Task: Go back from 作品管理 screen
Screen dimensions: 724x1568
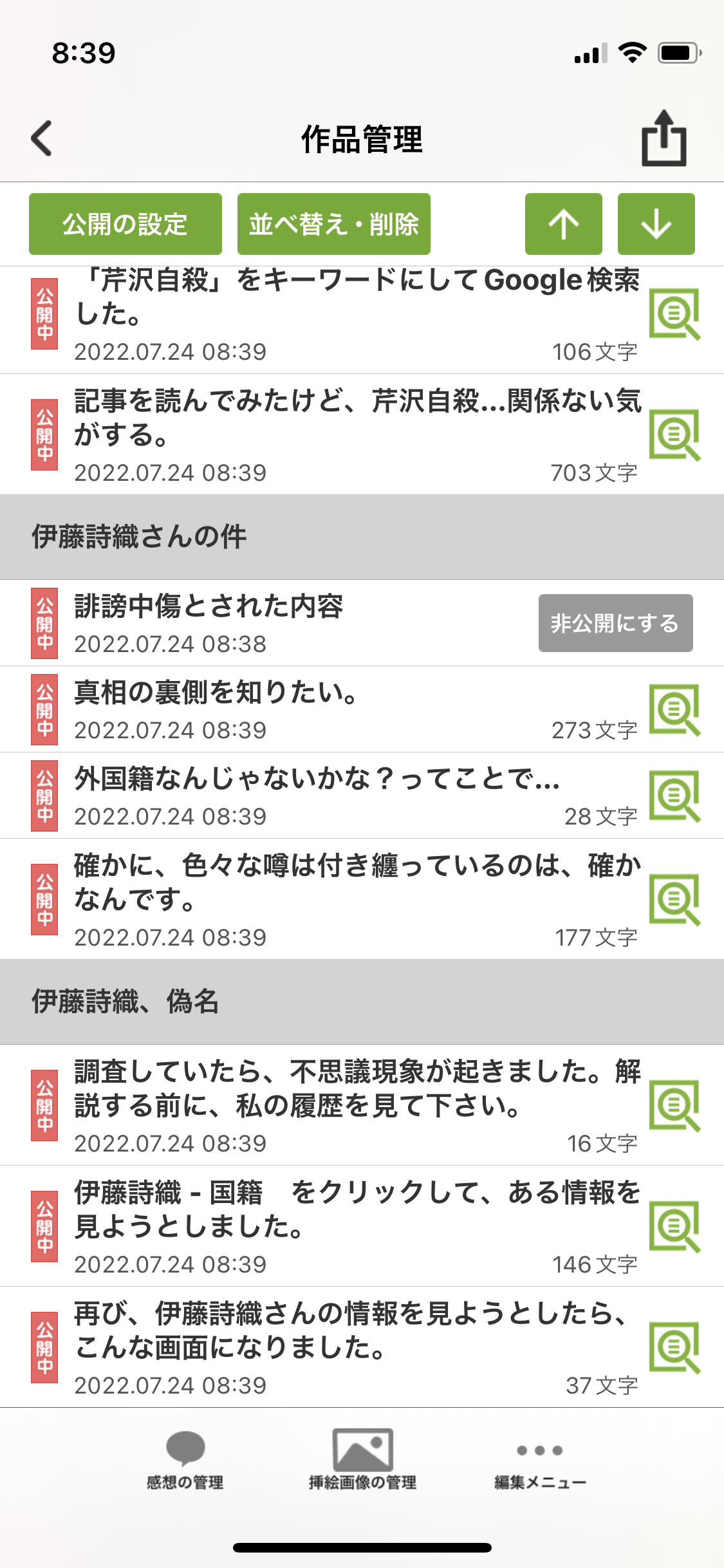Action: (42, 138)
